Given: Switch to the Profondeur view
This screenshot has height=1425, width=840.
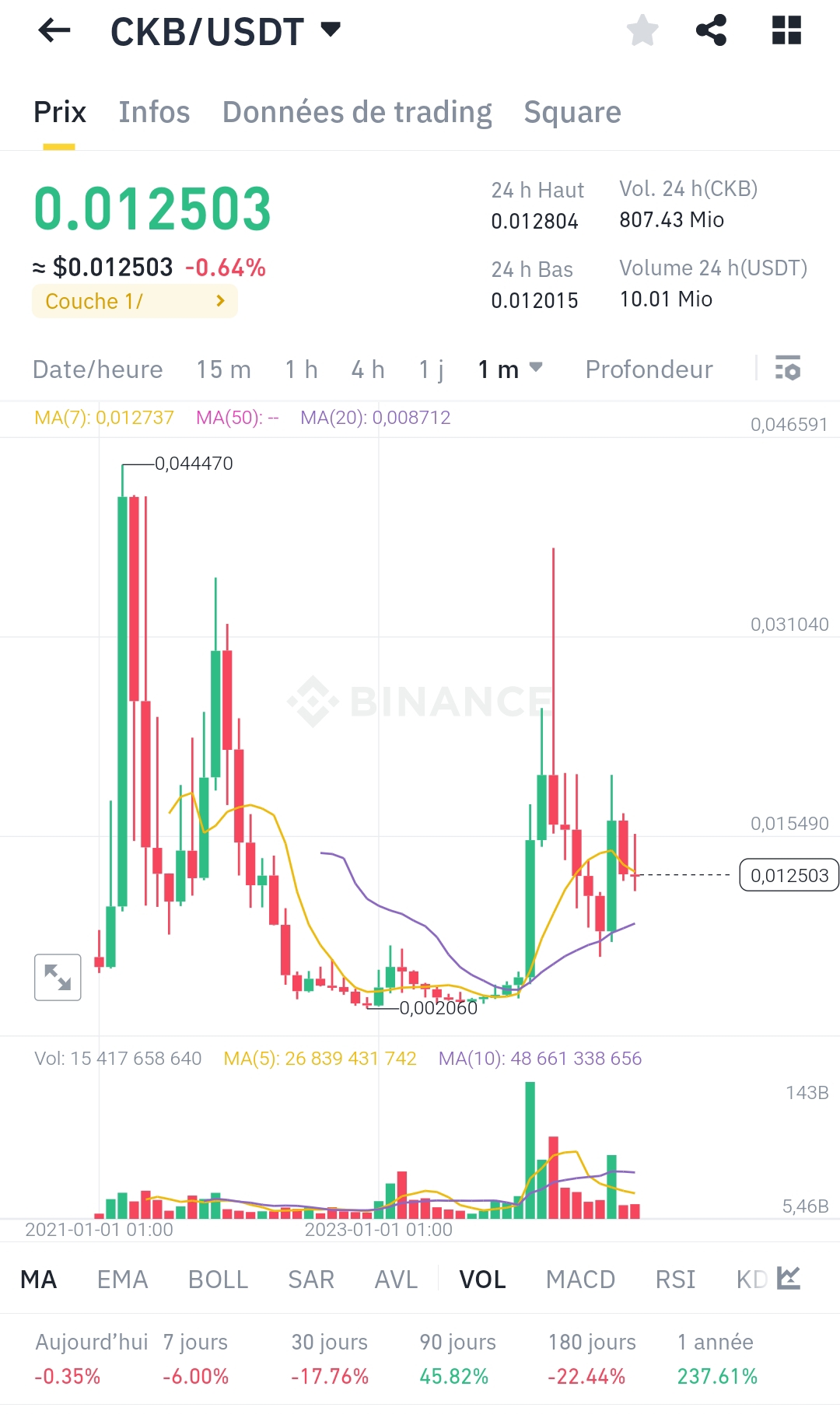Looking at the screenshot, I should [x=649, y=369].
